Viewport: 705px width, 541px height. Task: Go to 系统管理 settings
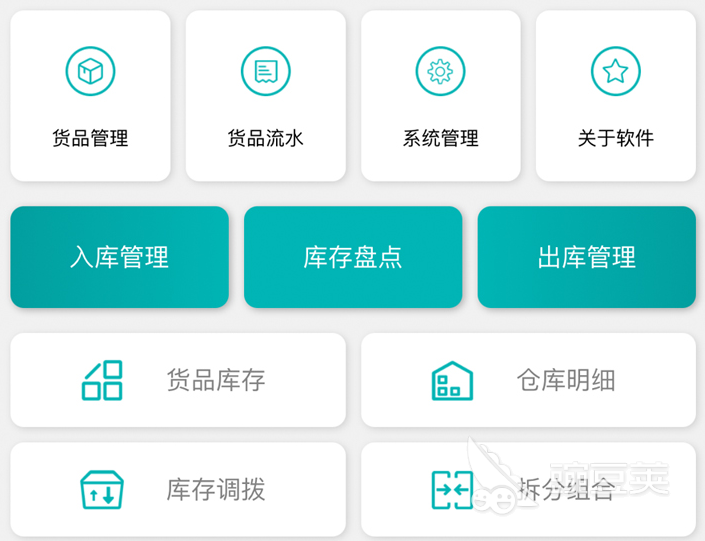click(440, 96)
